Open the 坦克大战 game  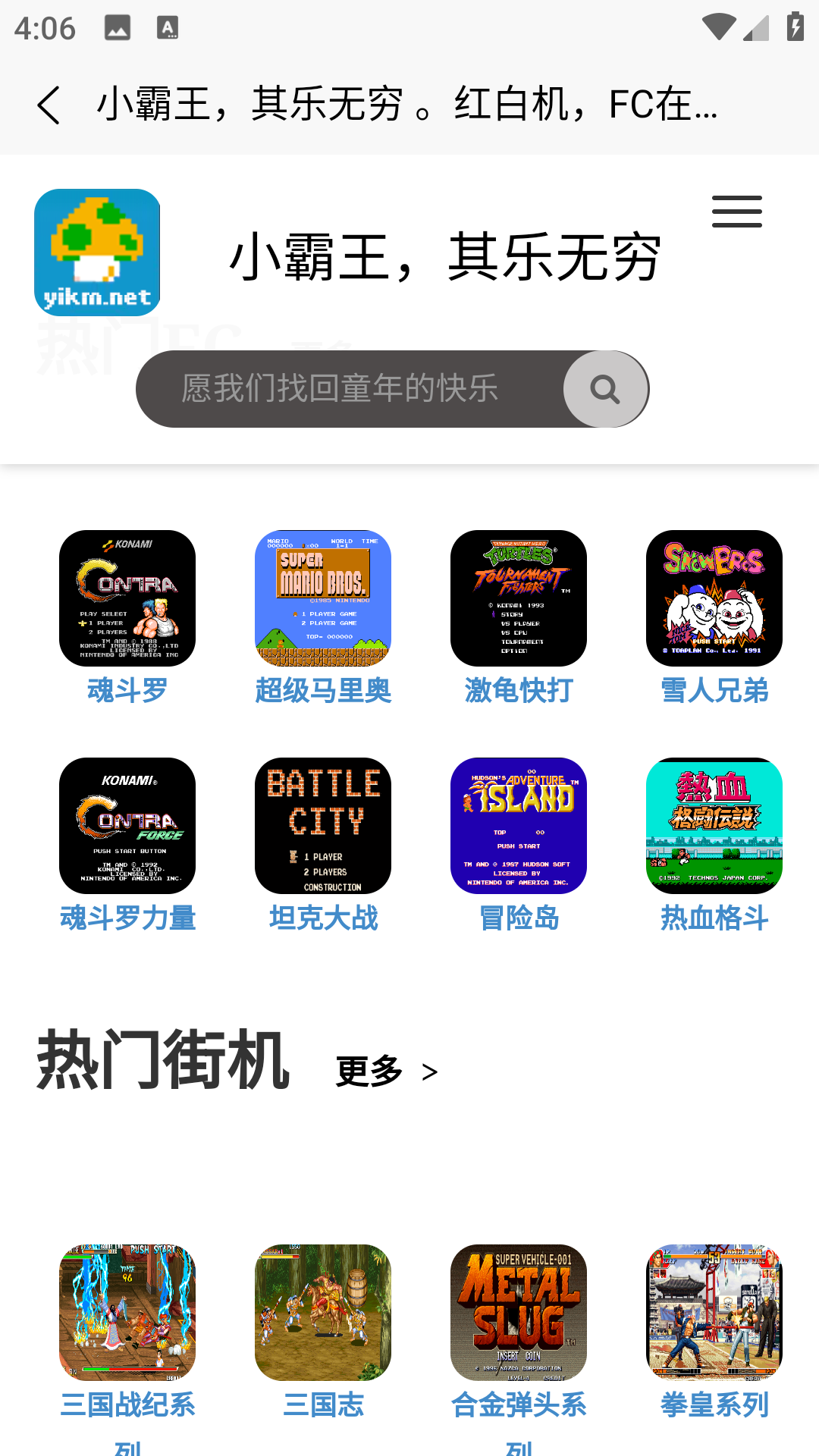pyautogui.click(x=323, y=827)
